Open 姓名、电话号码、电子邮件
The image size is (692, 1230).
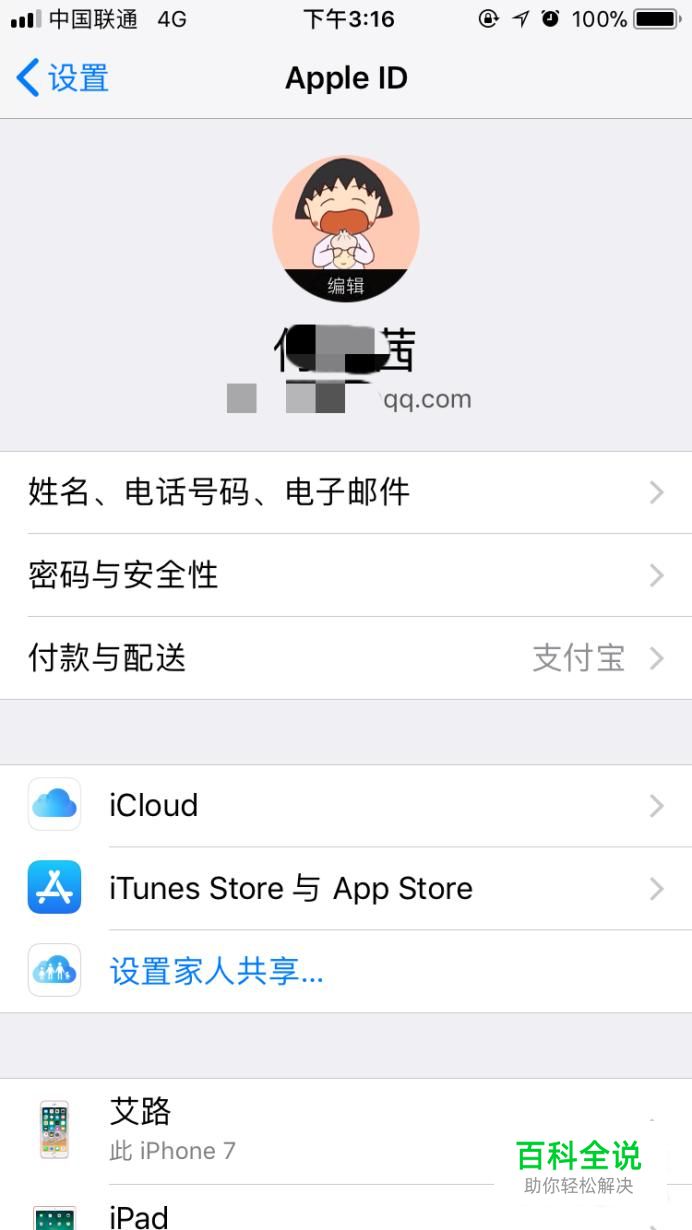point(345,492)
